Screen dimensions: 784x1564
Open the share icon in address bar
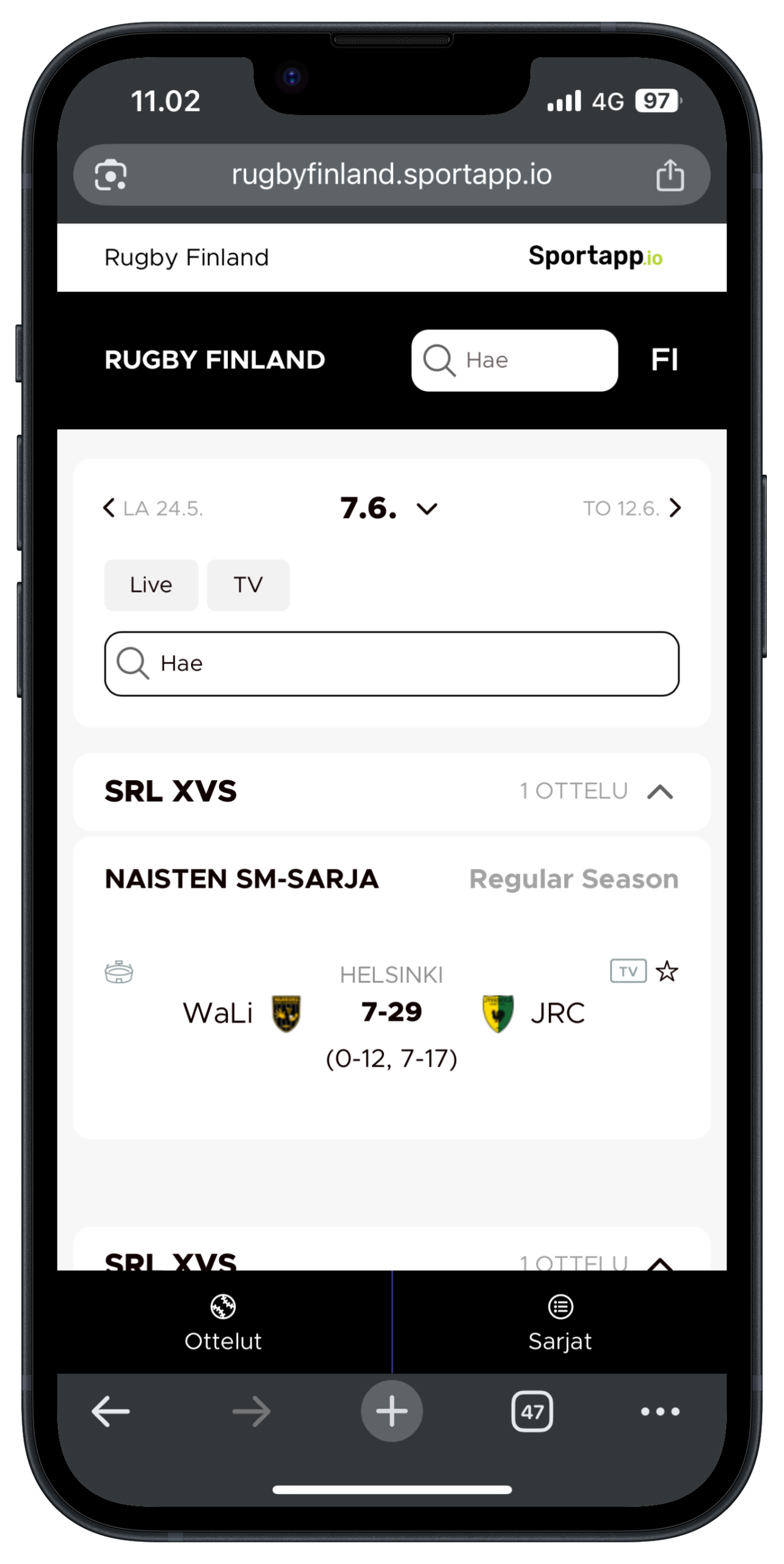point(670,175)
